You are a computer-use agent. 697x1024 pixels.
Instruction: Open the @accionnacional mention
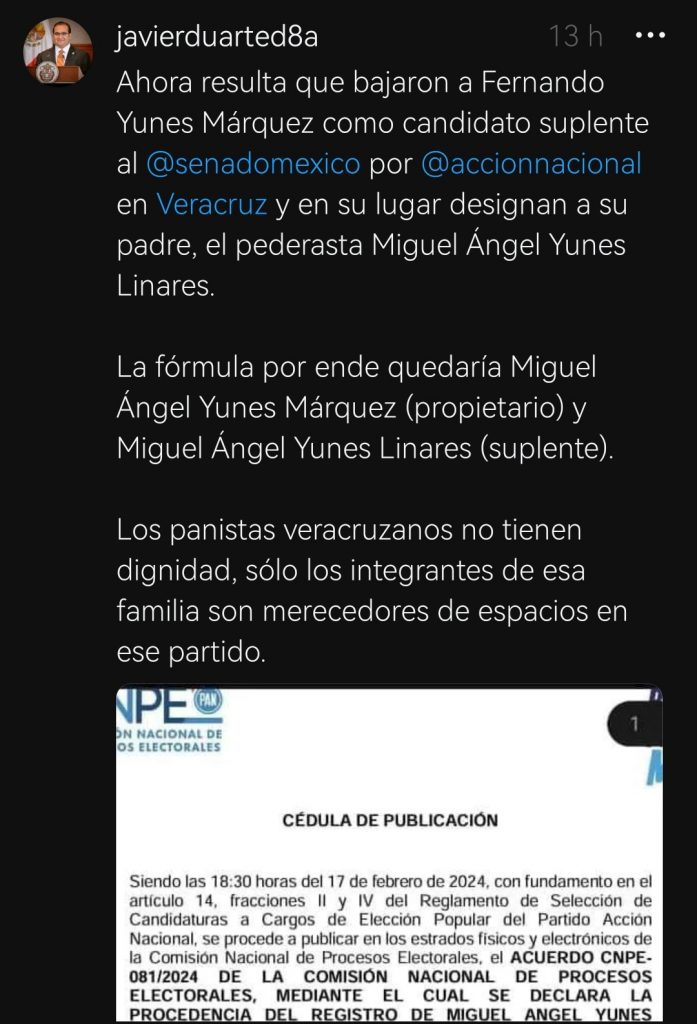click(531, 163)
